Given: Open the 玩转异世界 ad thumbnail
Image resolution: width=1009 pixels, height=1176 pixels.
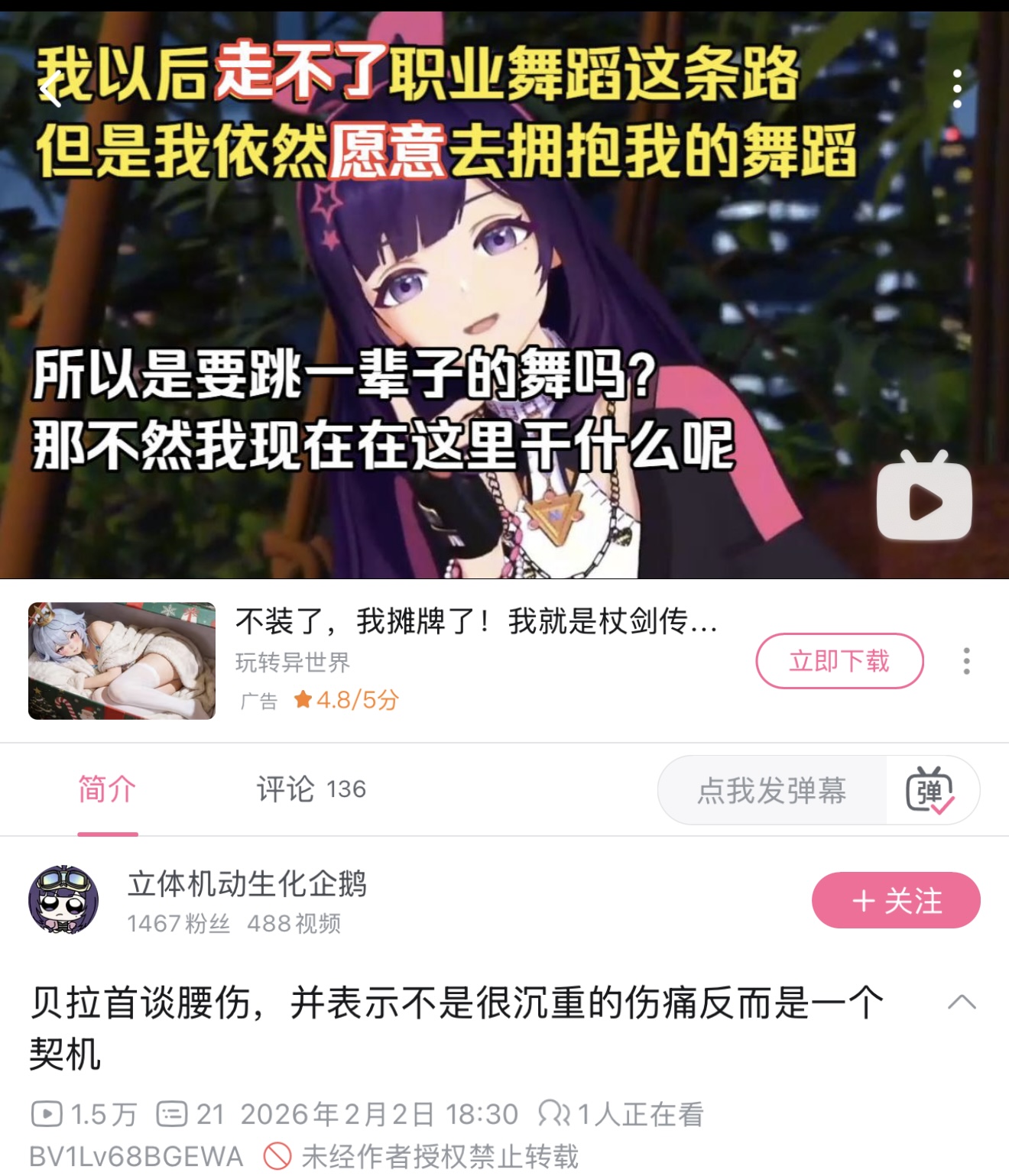Looking at the screenshot, I should (122, 661).
